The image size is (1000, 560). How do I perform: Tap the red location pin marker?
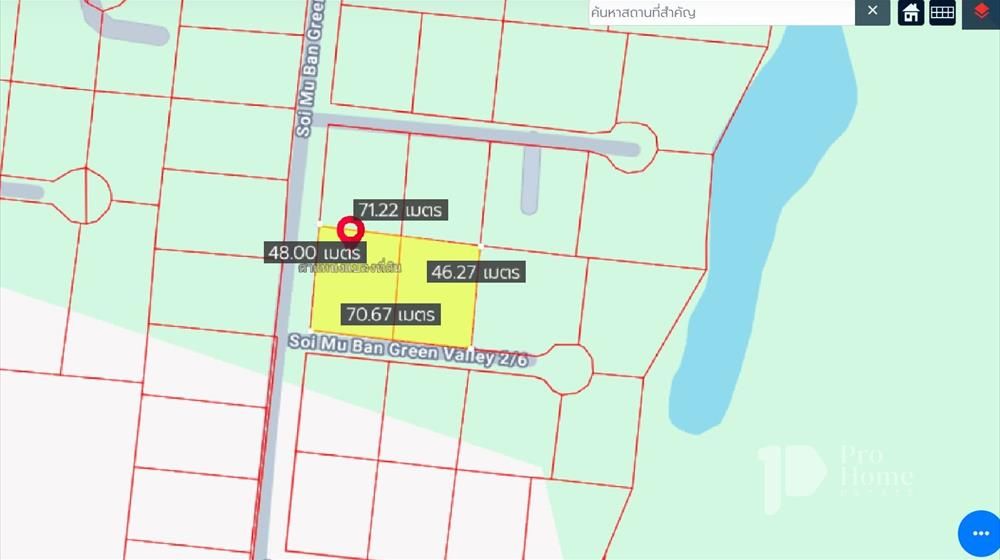(350, 230)
